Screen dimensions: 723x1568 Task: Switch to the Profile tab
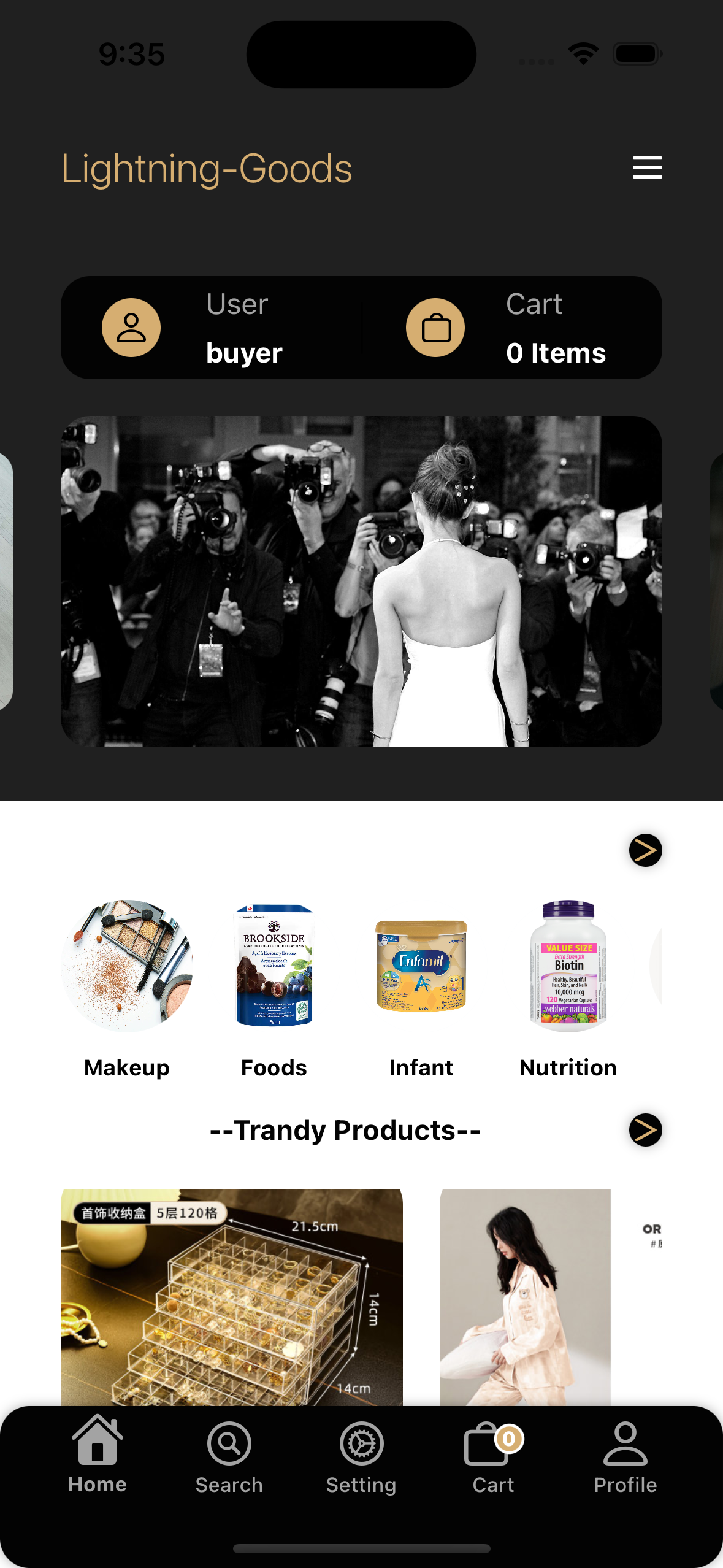[x=625, y=1457]
